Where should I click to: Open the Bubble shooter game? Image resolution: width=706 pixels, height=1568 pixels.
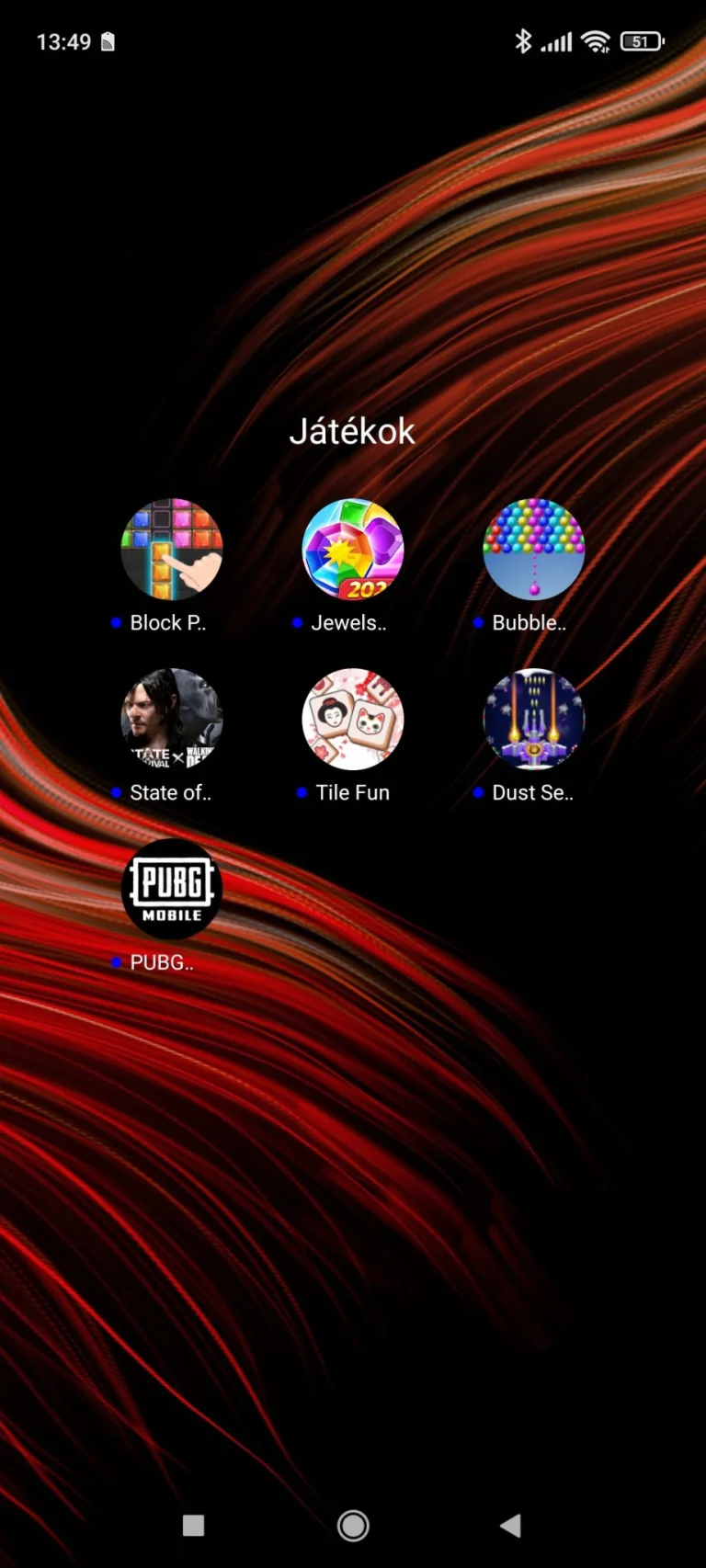coord(534,547)
